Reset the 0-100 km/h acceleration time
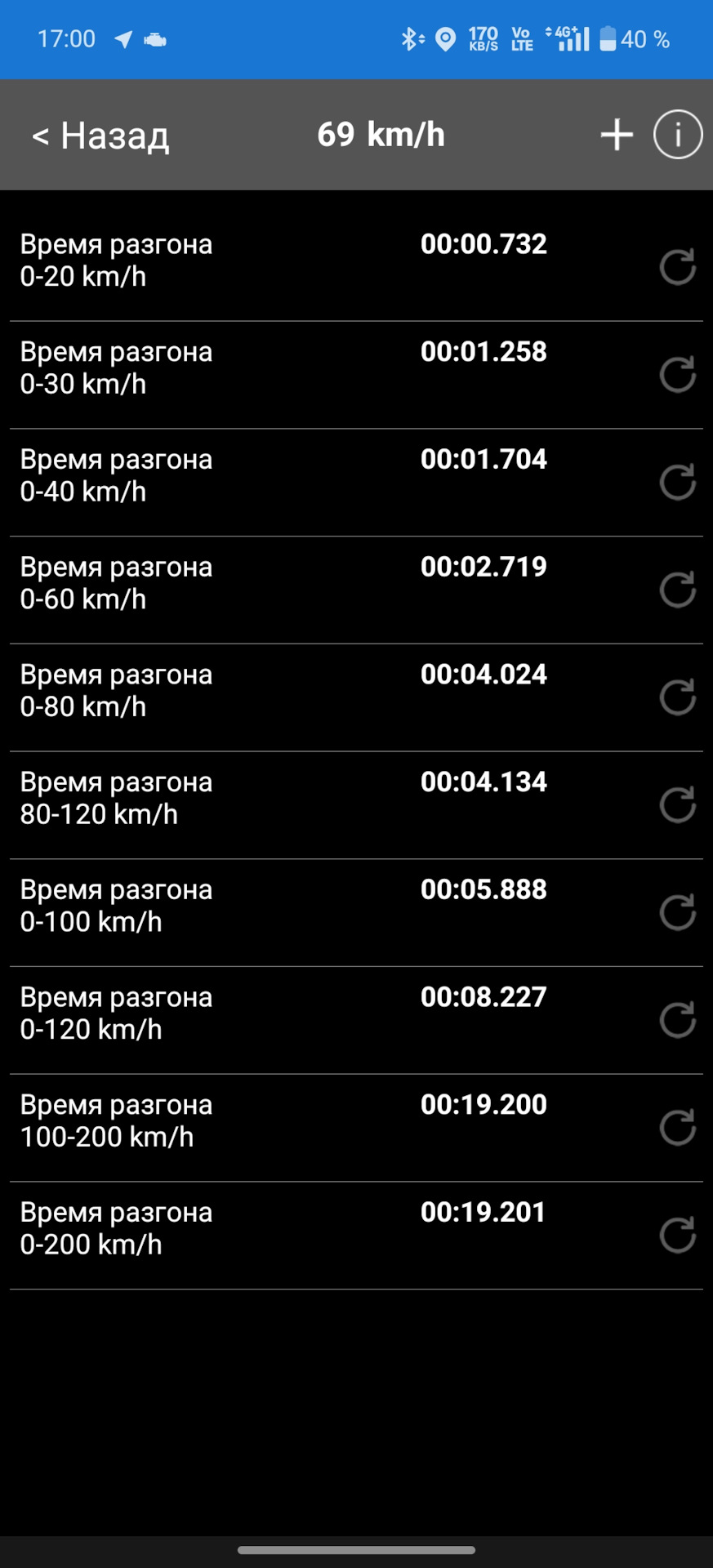This screenshot has height=1568, width=713. [677, 912]
